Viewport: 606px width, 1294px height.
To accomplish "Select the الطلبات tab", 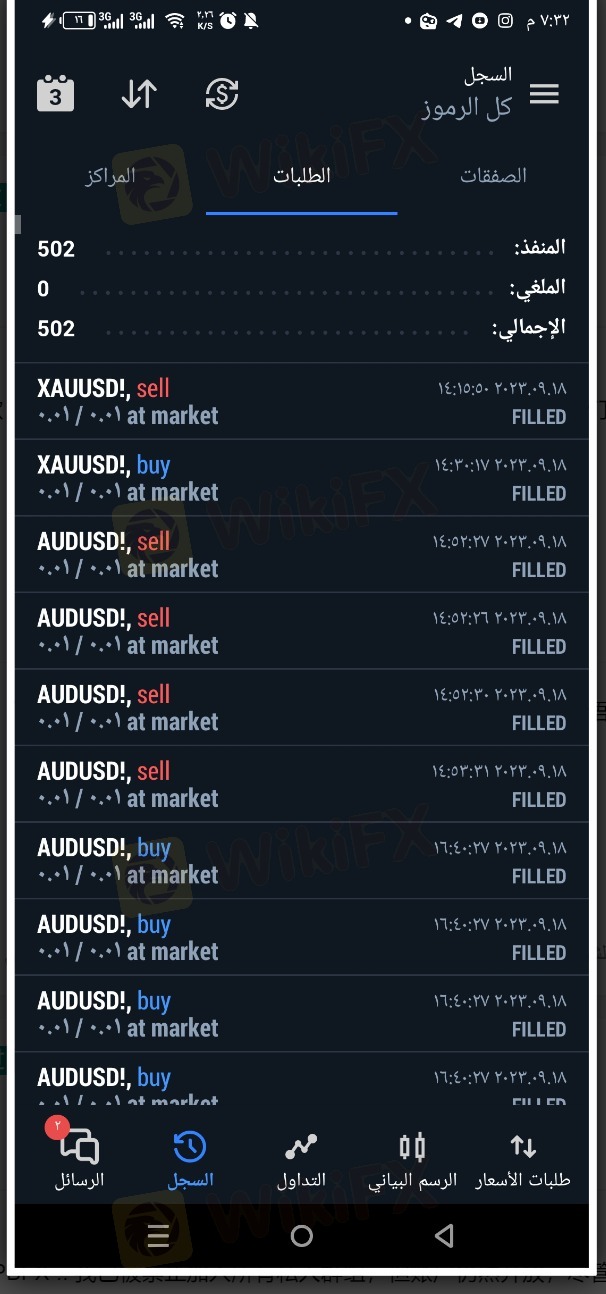I will (302, 176).
